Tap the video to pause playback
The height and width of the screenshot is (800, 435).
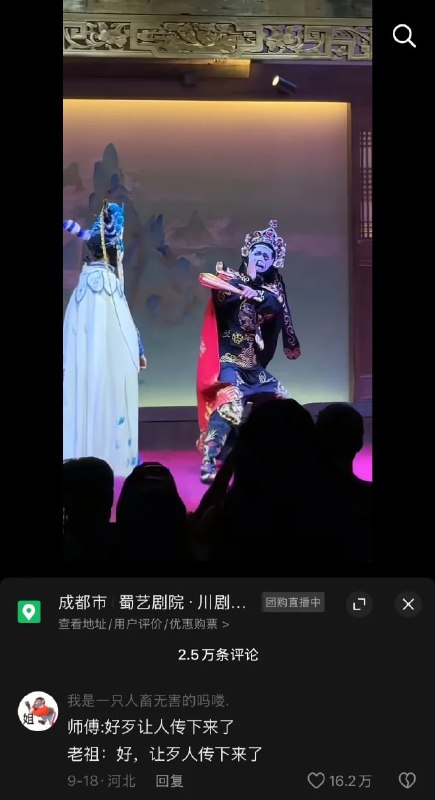(x=217, y=286)
